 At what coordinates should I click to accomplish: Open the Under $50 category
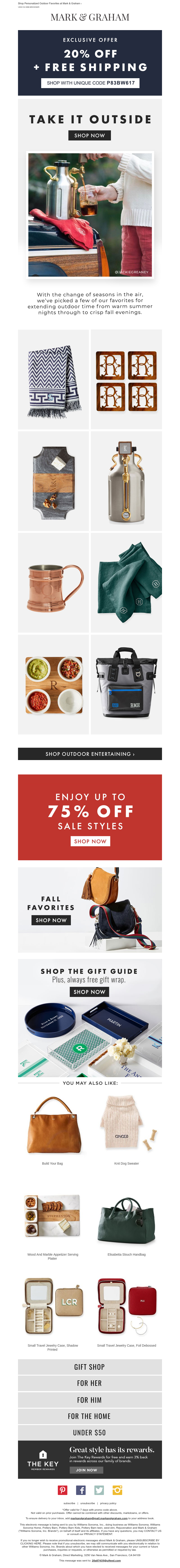pos(90,1432)
